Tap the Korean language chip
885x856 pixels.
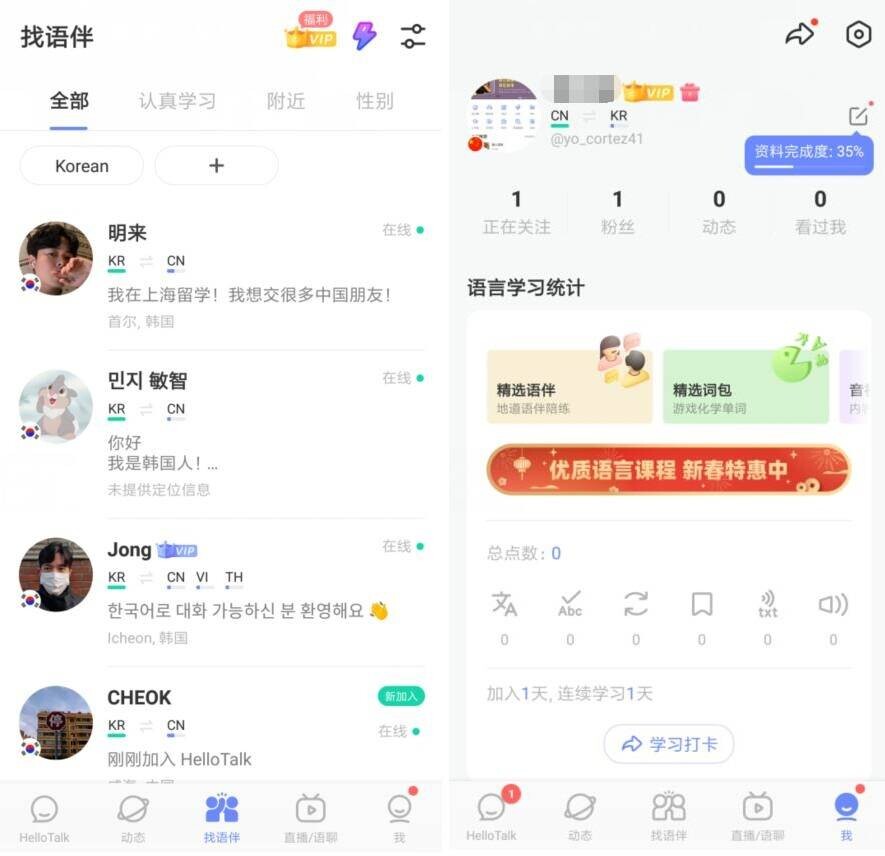coord(82,166)
